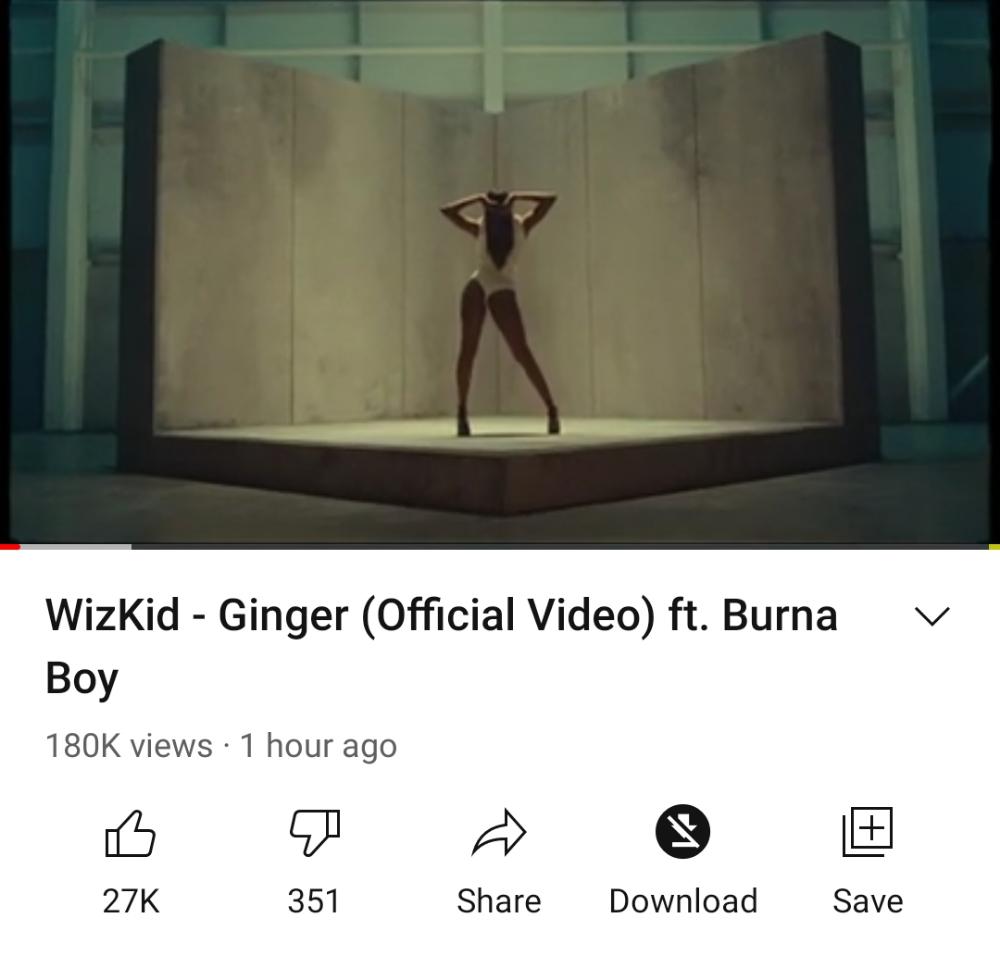Tap the video player to show controls
The image size is (1000, 955).
[x=500, y=270]
